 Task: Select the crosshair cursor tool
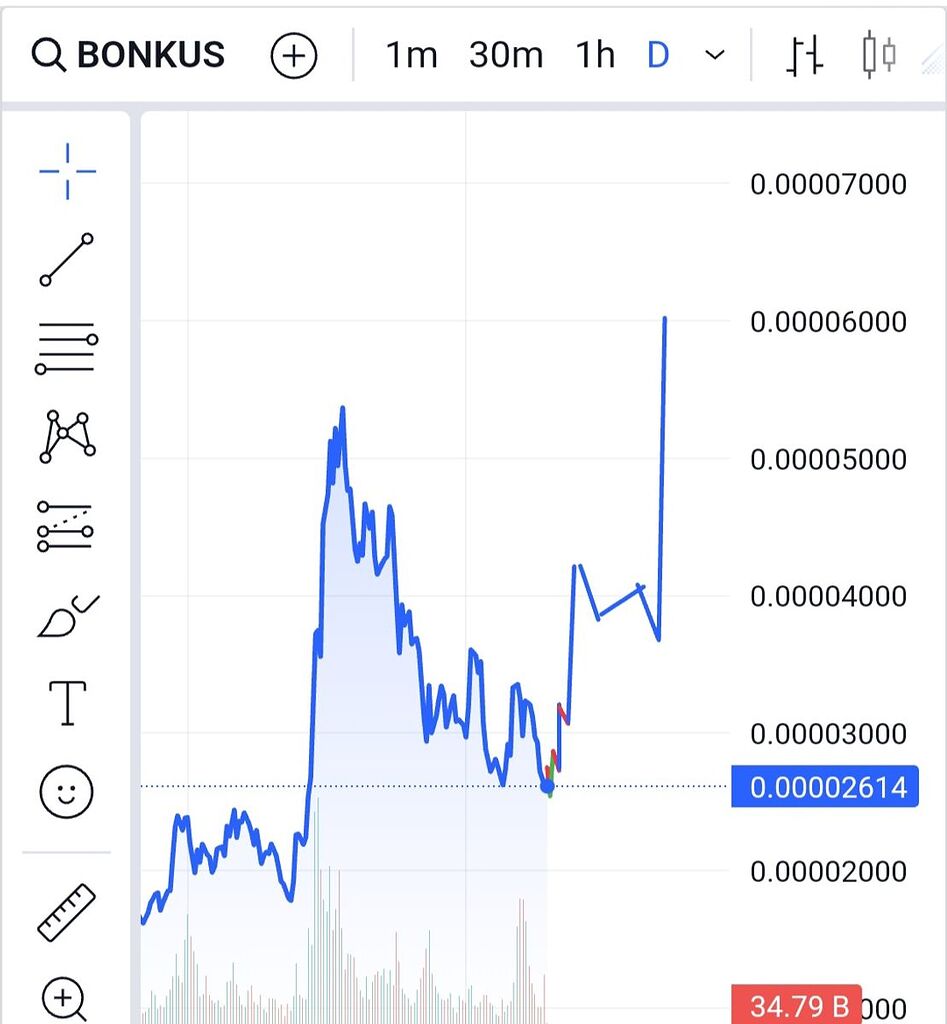tap(67, 171)
